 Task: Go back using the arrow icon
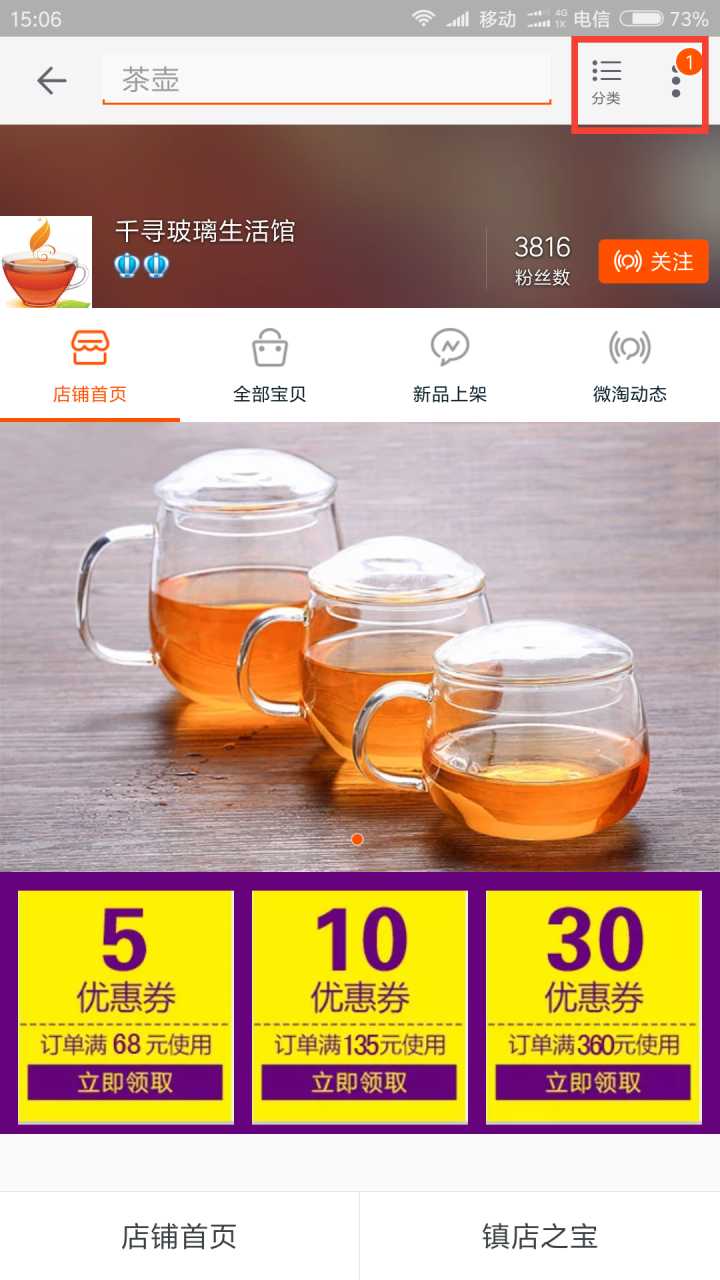pyautogui.click(x=51, y=80)
